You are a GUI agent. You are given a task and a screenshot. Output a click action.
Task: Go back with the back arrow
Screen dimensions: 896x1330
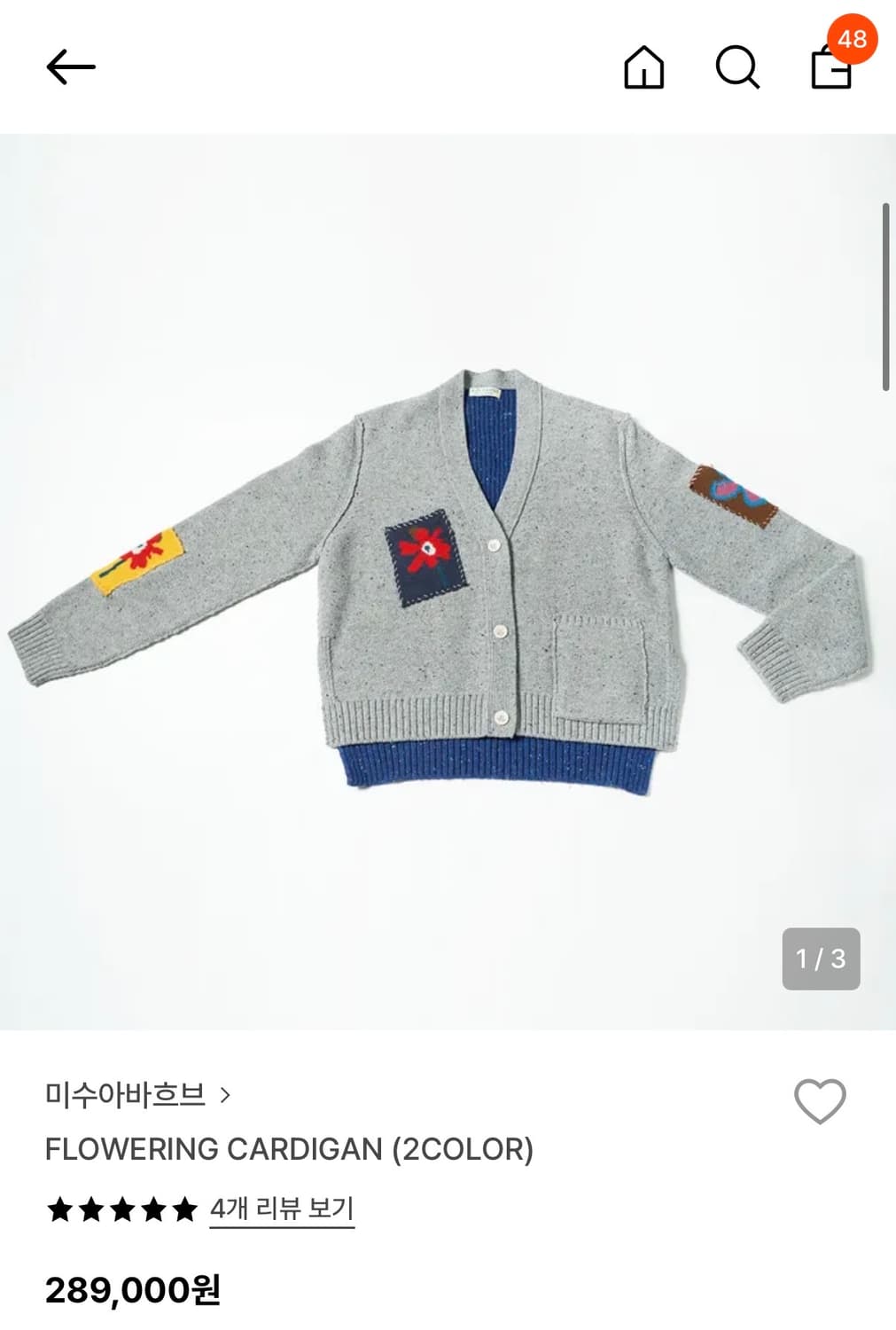[71, 65]
